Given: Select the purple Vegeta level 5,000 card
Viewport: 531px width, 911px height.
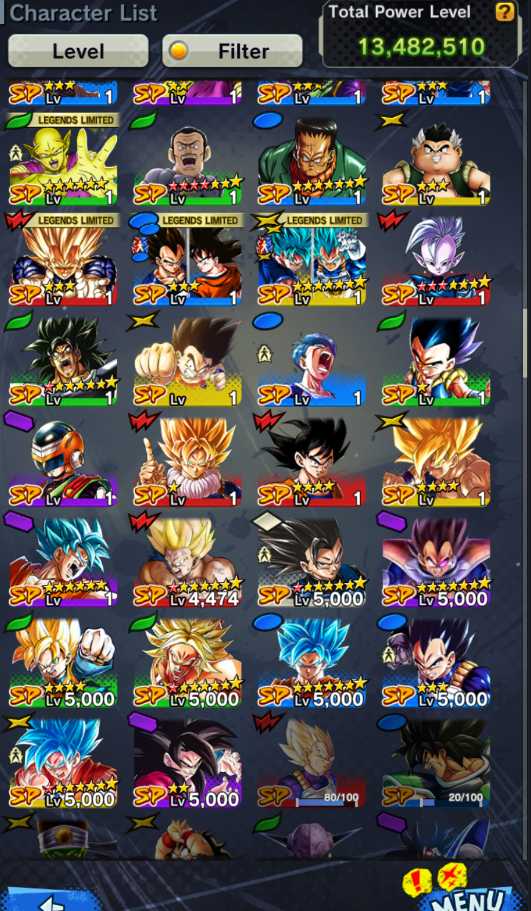Looking at the screenshot, I should point(436,559).
